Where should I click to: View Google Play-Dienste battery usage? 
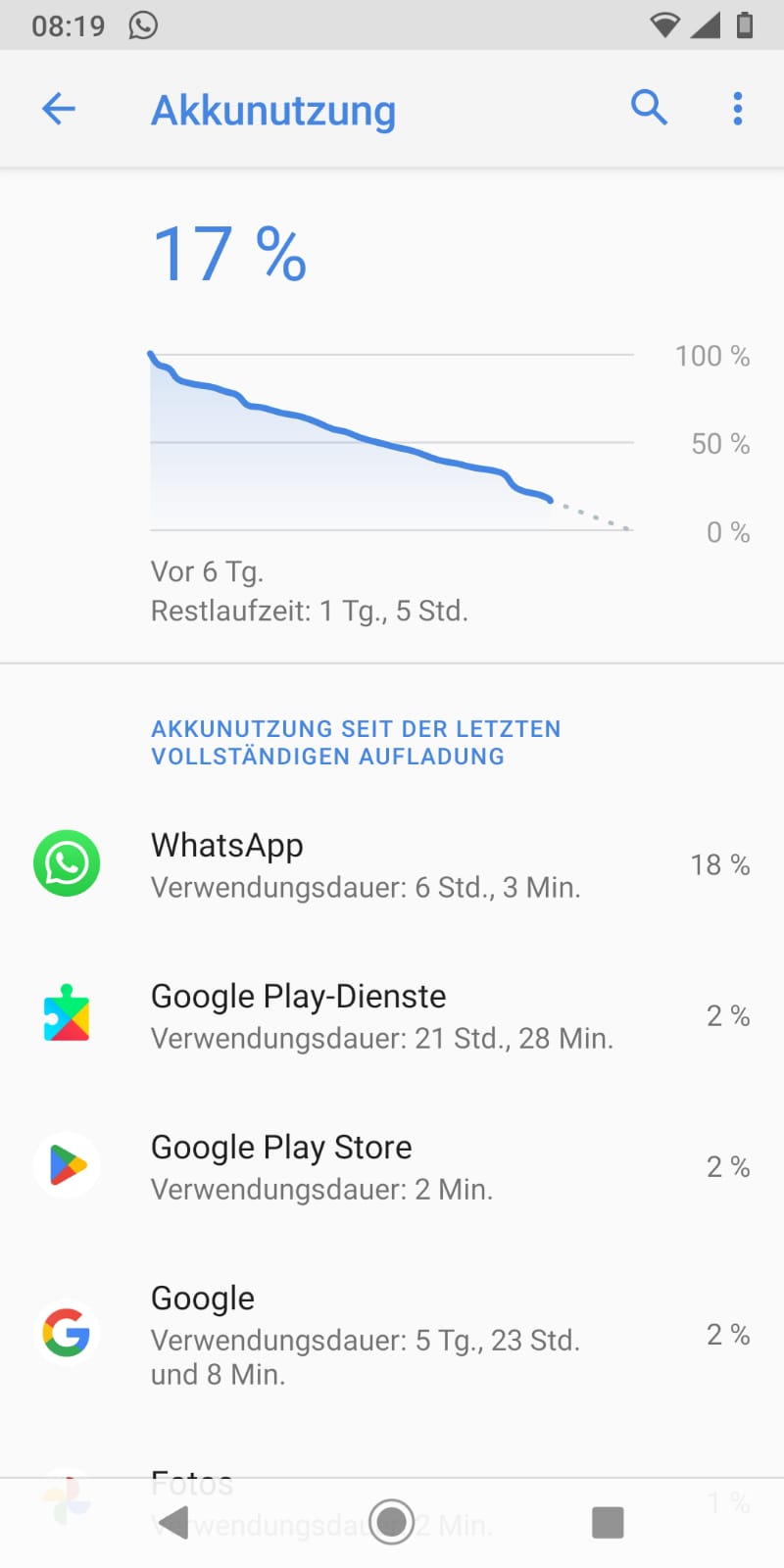pyautogui.click(x=392, y=1015)
